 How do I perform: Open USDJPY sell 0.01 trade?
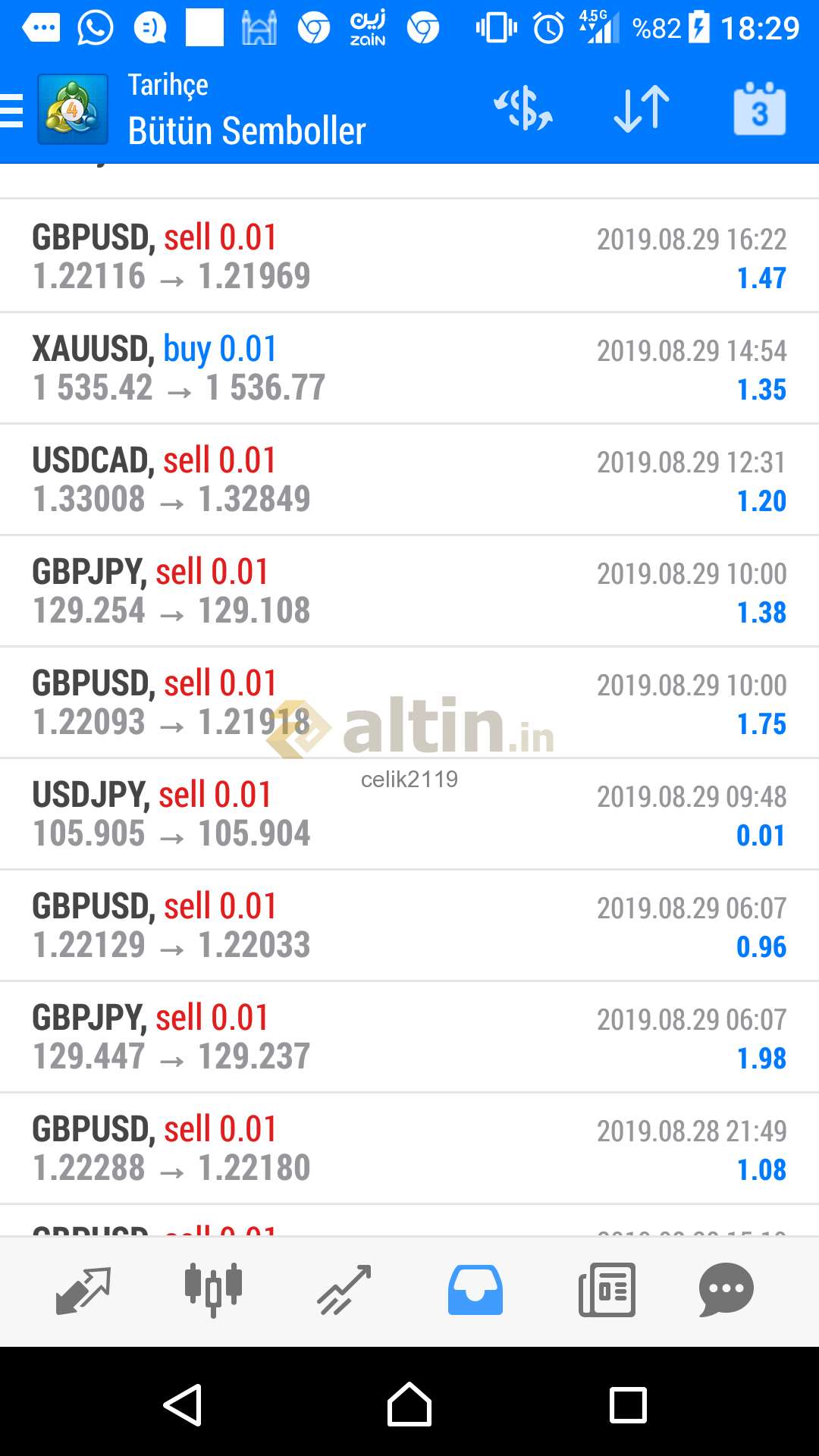click(409, 814)
